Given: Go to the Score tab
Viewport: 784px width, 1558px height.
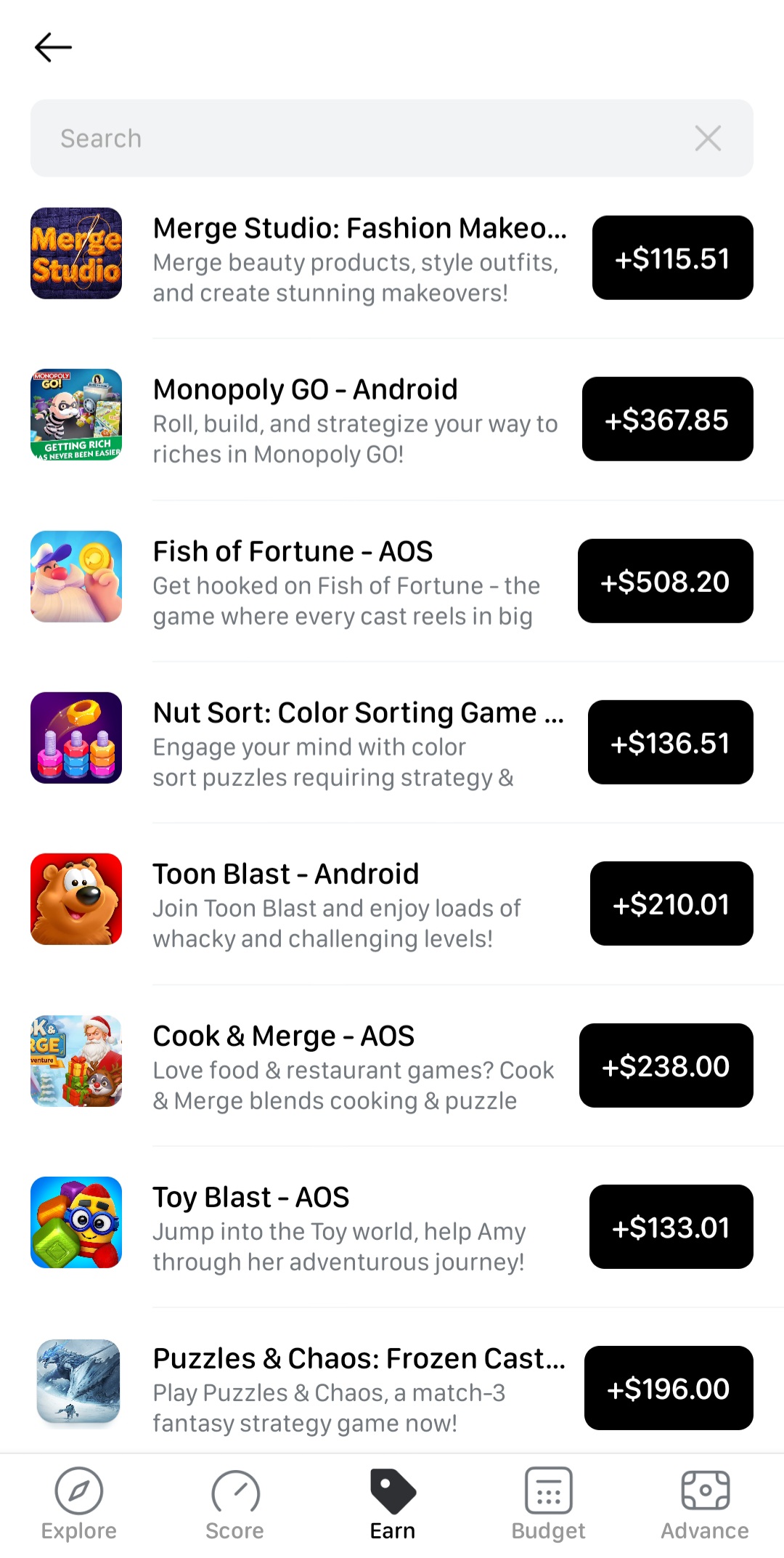Looking at the screenshot, I should pos(234,1504).
